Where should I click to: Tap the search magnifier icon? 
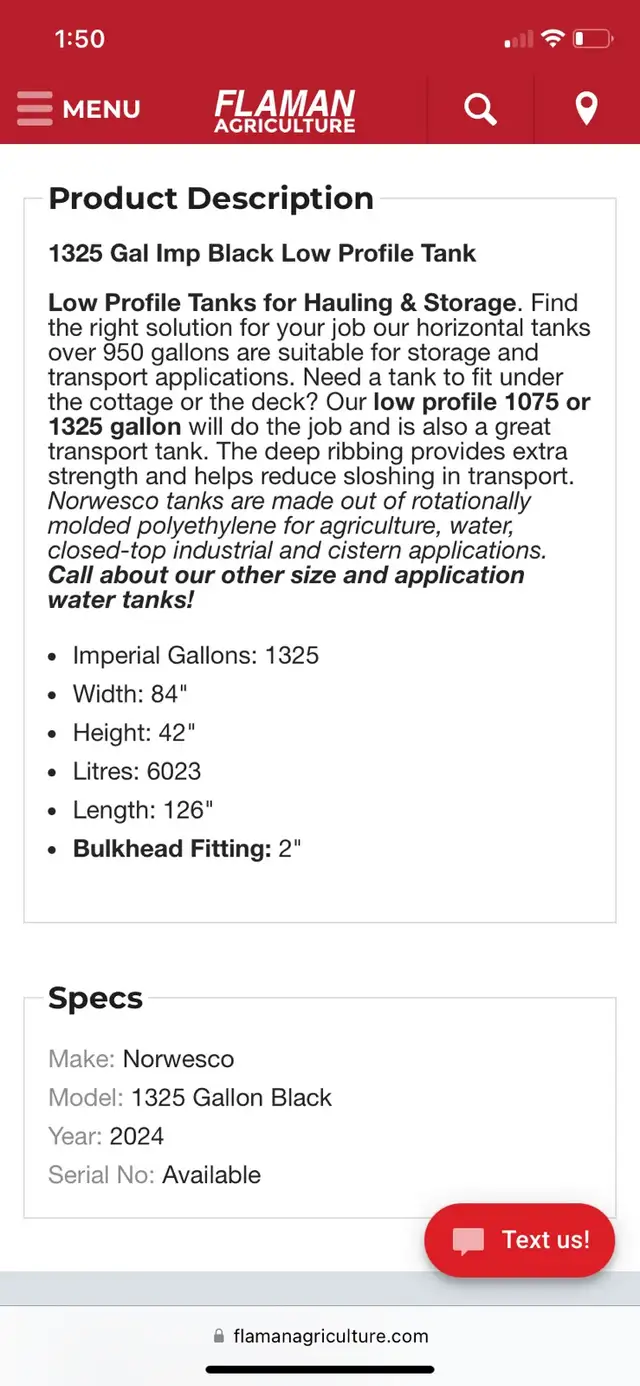[x=480, y=109]
